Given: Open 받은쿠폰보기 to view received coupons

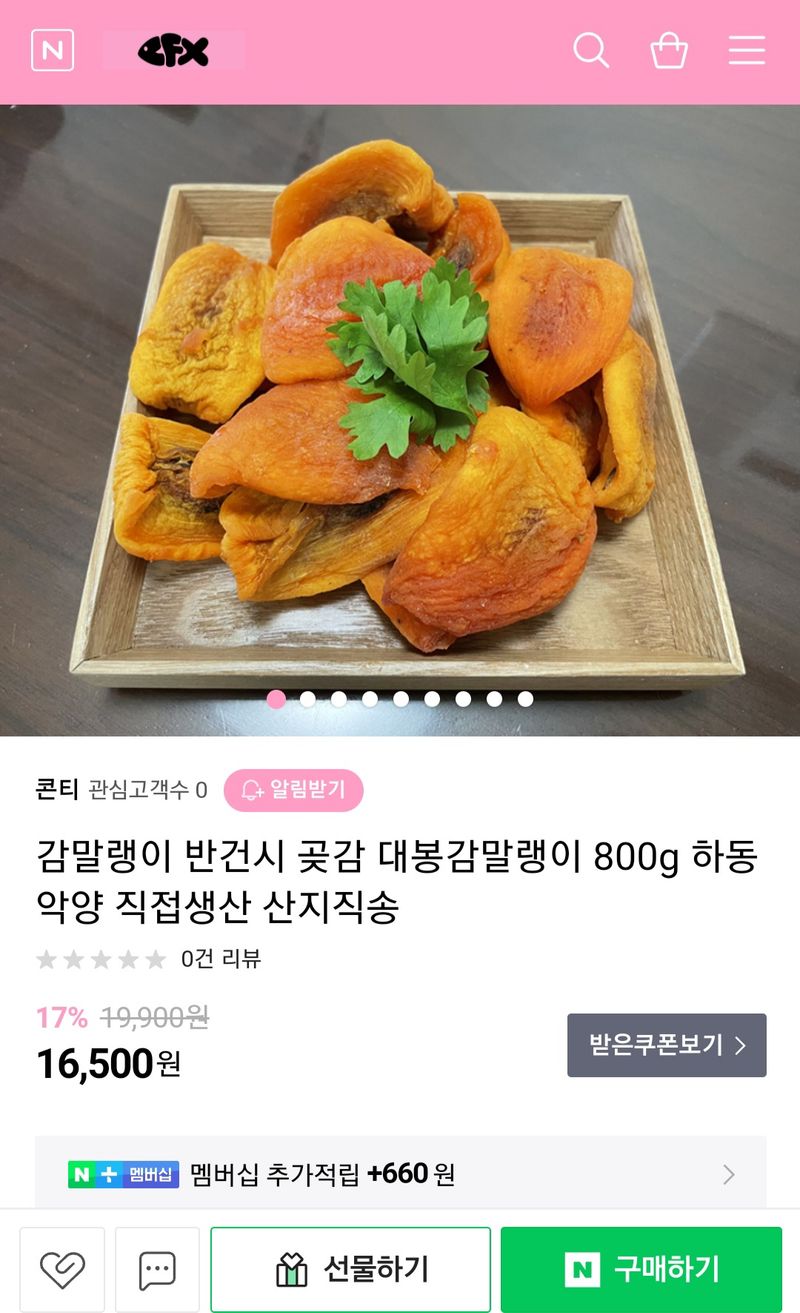Looking at the screenshot, I should tap(665, 1044).
